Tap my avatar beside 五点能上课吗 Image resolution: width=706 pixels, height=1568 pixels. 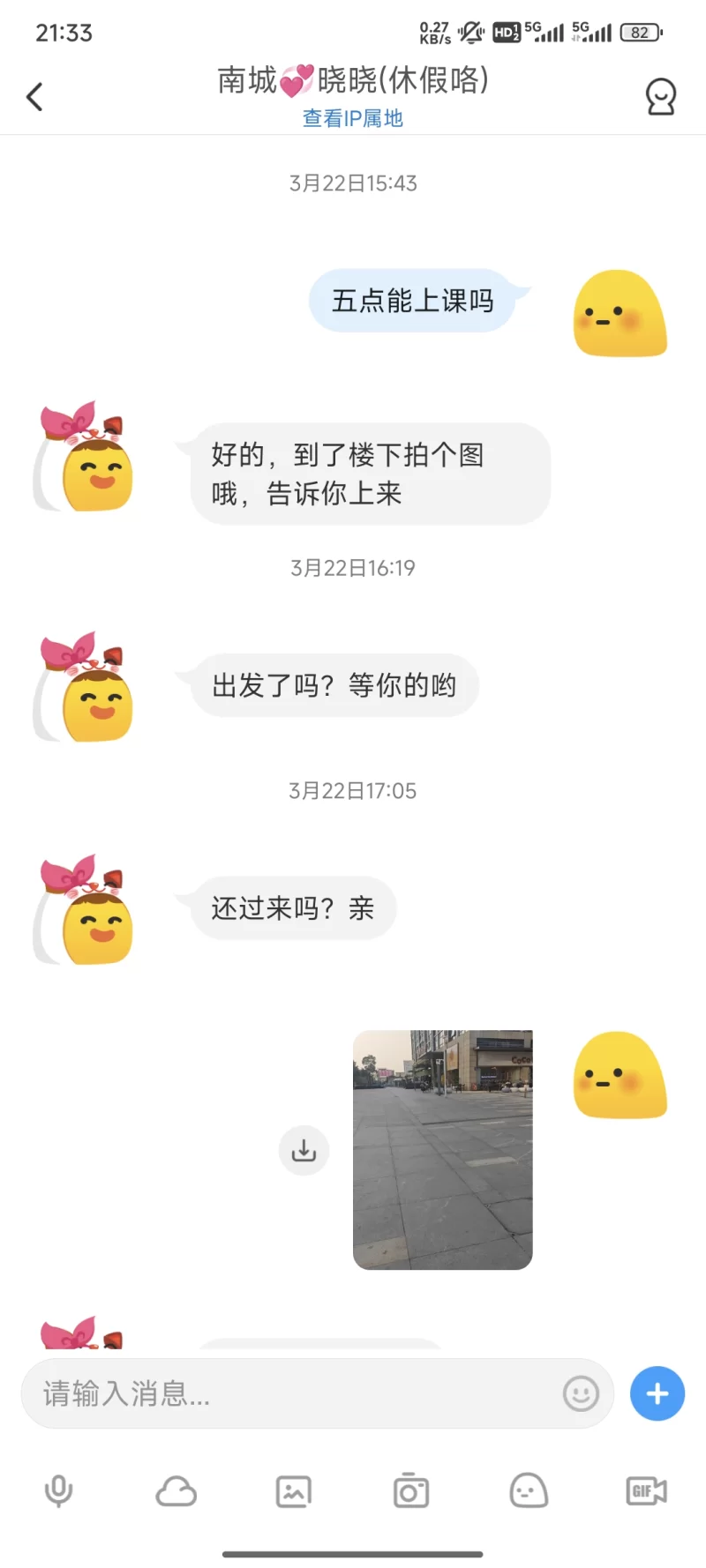pyautogui.click(x=620, y=314)
